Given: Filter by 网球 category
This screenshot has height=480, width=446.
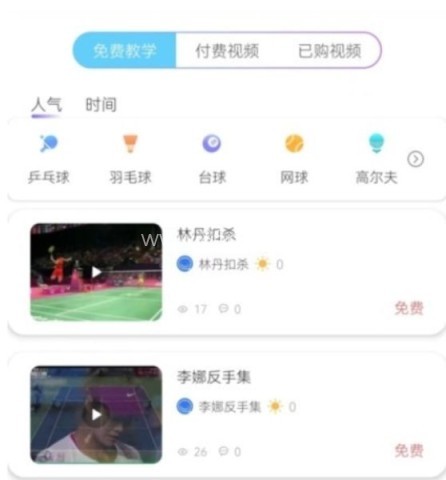Looking at the screenshot, I should point(294,159).
